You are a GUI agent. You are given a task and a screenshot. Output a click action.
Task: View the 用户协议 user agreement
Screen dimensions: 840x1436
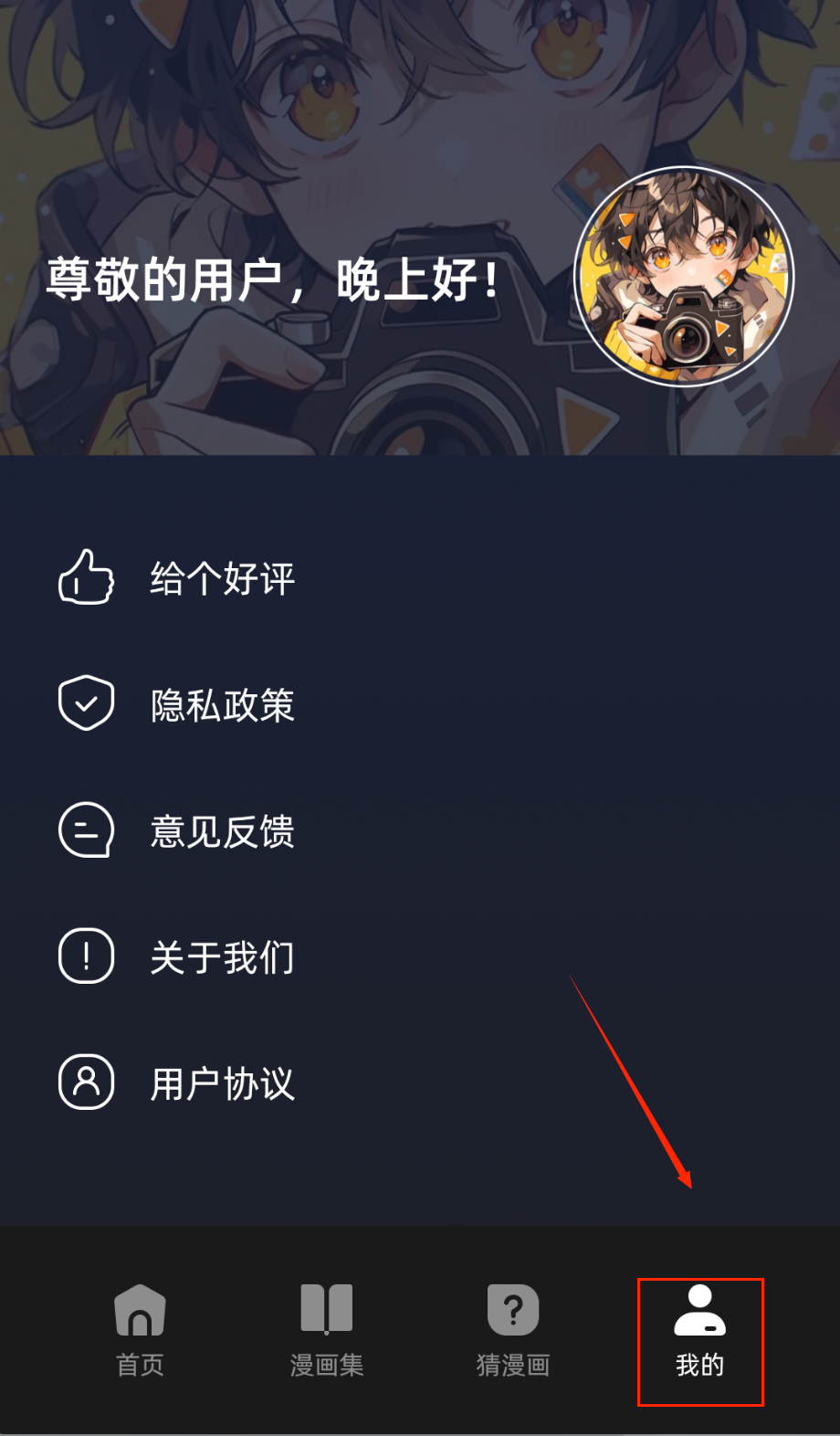[x=222, y=1083]
